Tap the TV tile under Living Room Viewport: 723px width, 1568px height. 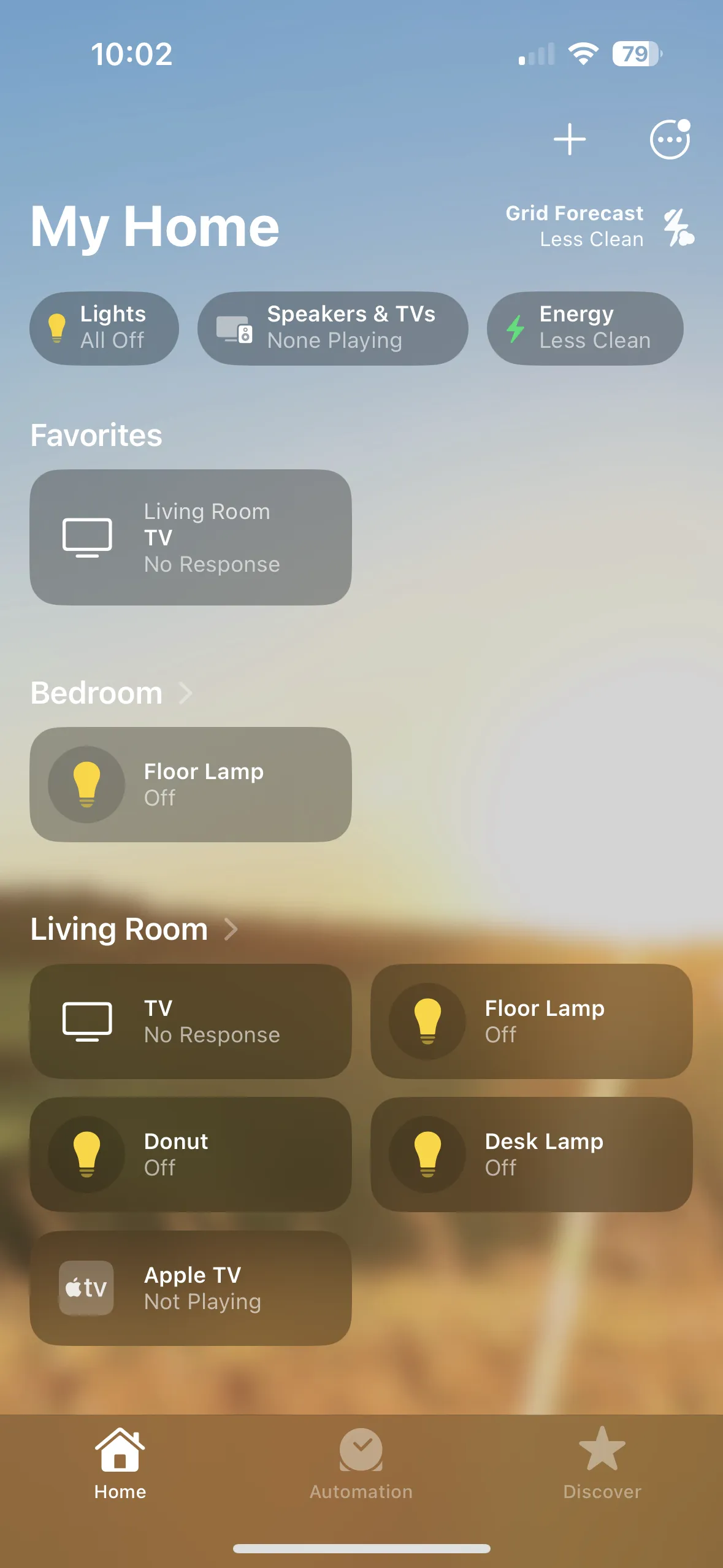(x=190, y=1021)
